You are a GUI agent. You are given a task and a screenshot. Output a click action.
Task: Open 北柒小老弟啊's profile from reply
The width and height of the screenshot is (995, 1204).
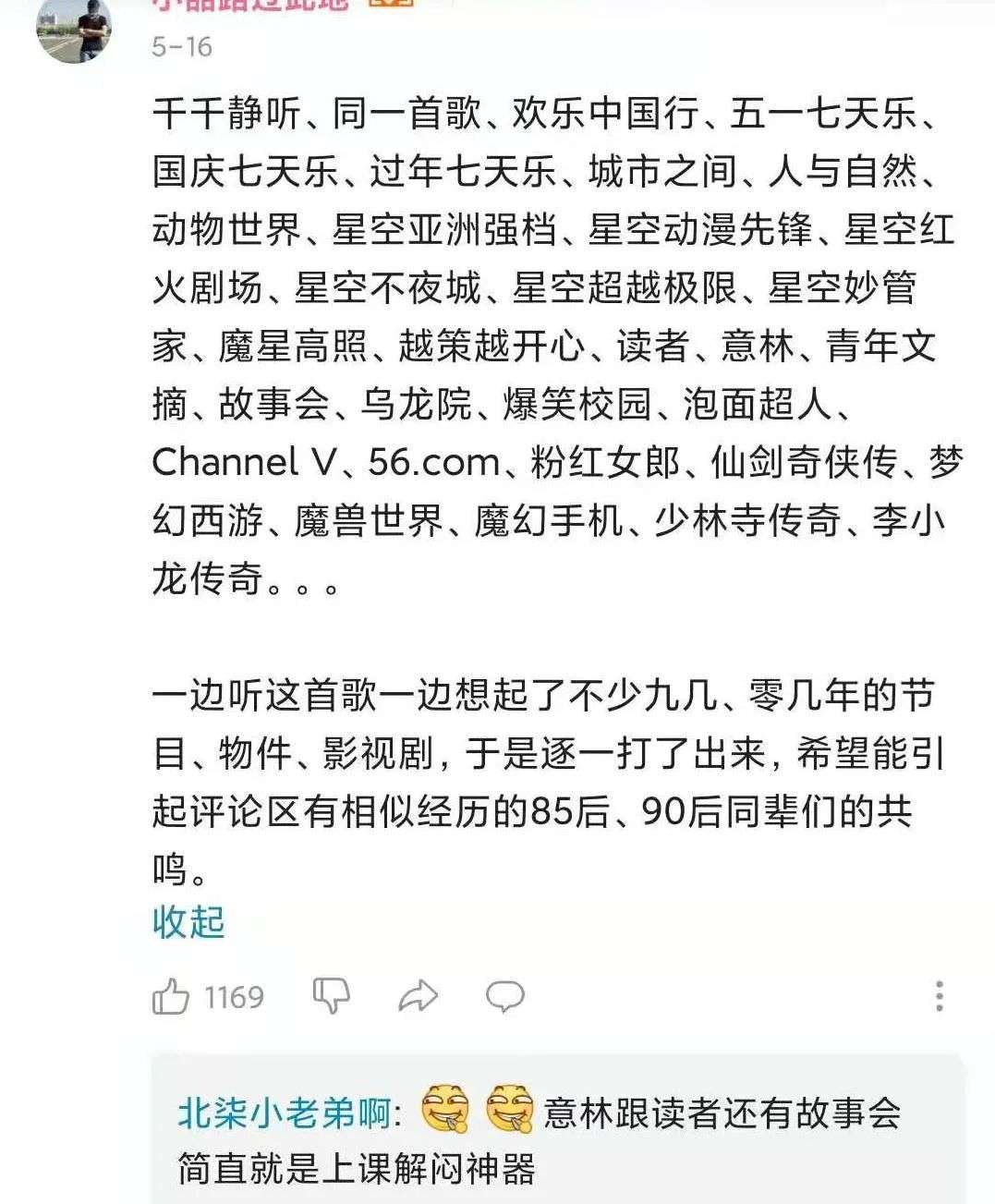coord(285,1113)
